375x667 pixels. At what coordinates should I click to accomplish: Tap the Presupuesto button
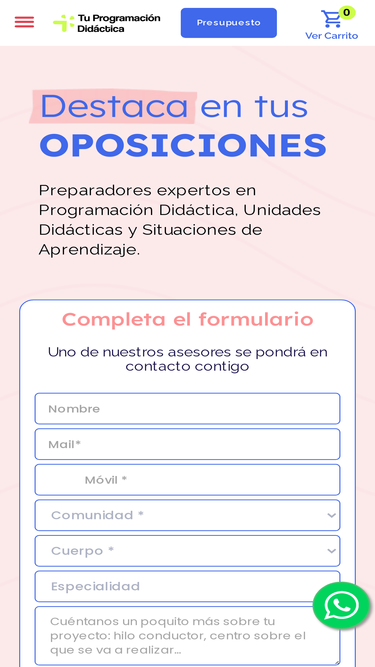pos(229,23)
